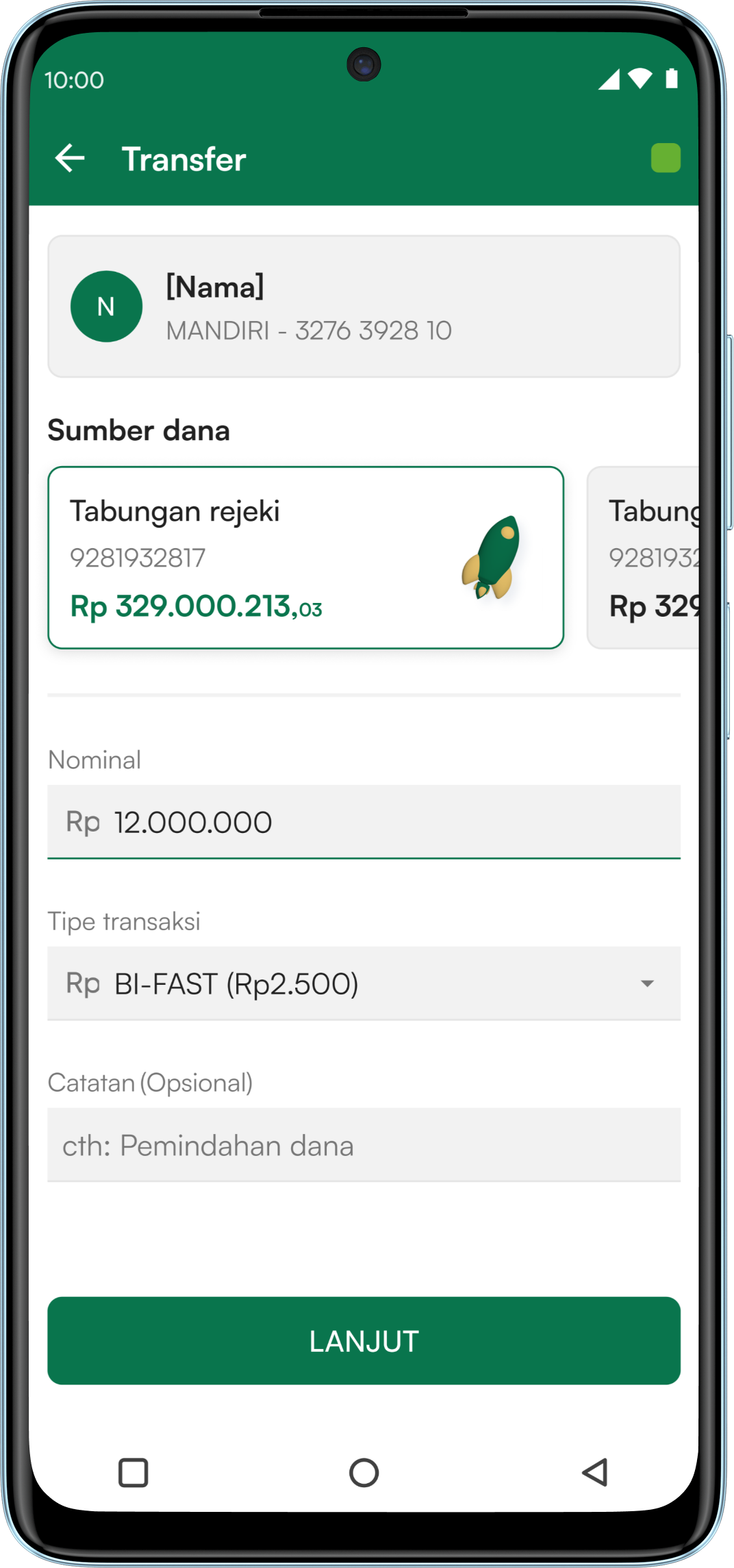
Task: Continue with the LANJUT button
Action: tap(364, 1341)
